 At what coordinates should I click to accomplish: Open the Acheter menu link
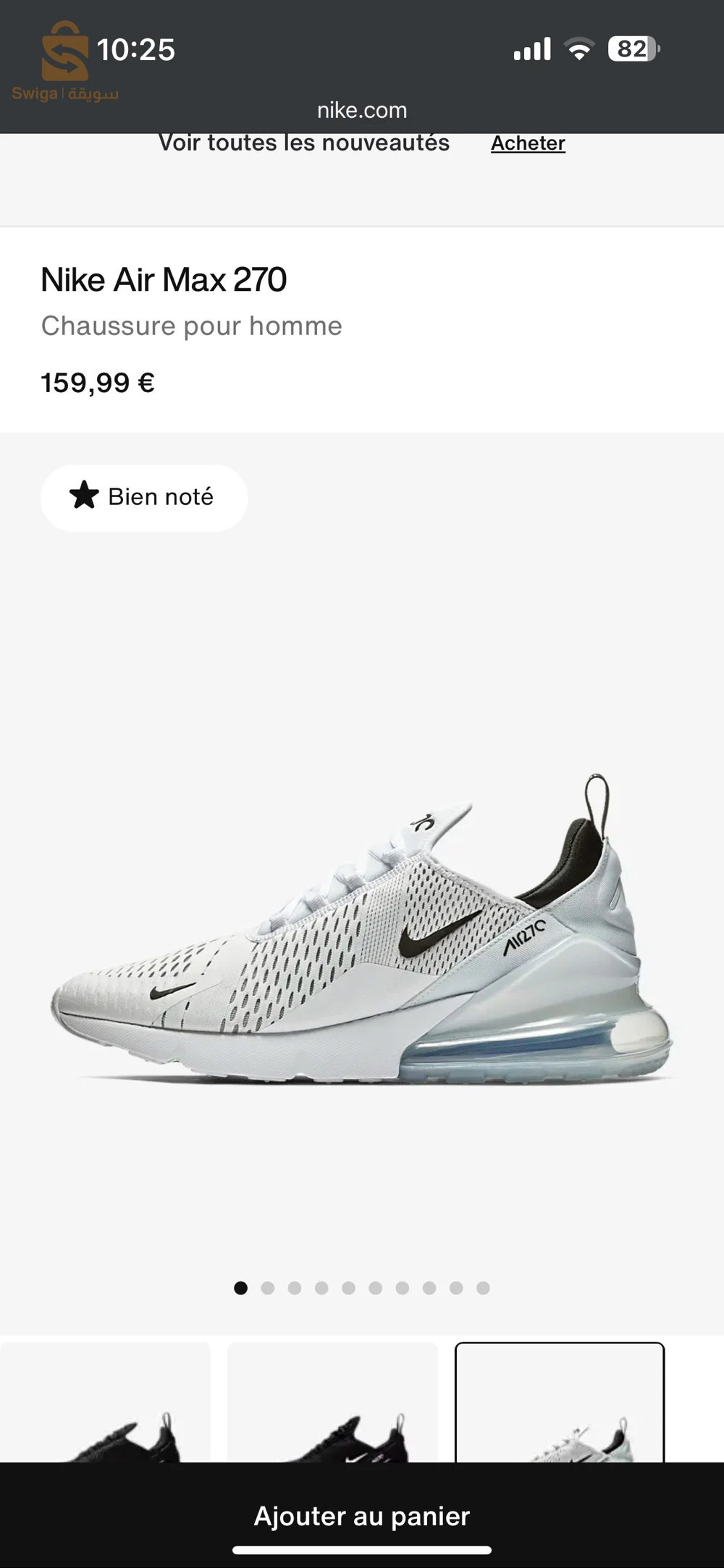click(x=528, y=143)
